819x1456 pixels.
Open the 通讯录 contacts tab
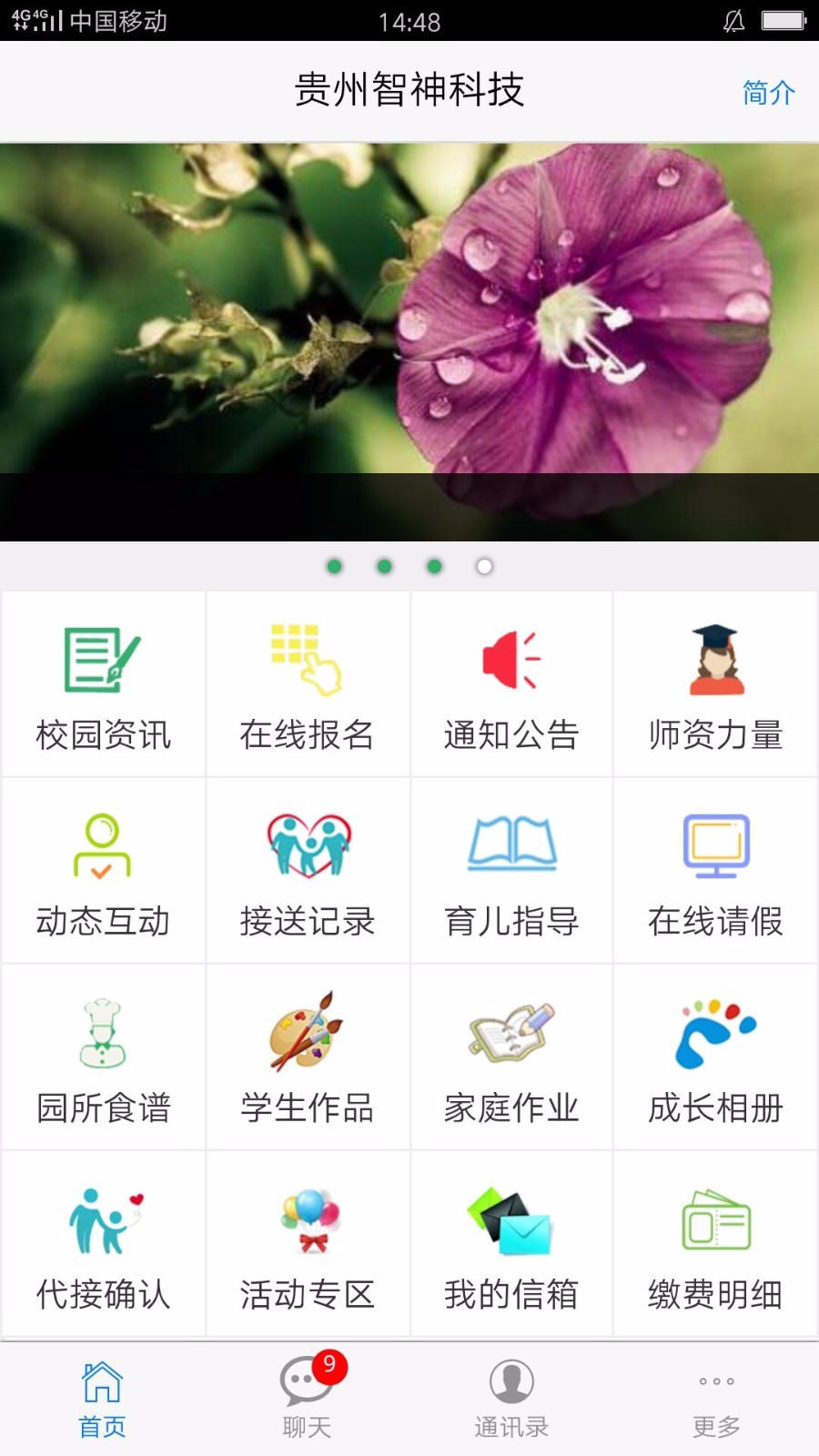[511, 1392]
